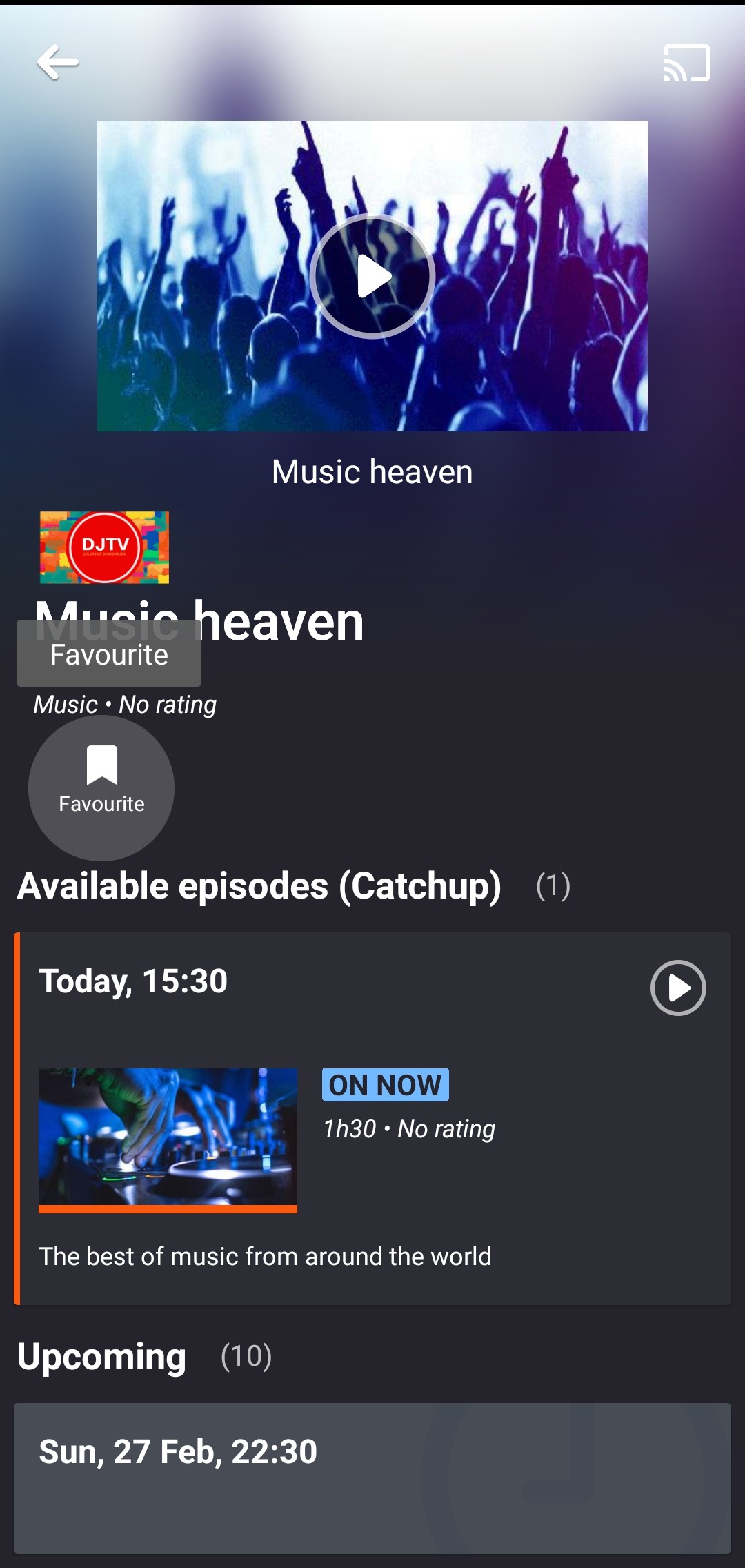Play the Today 15:30 catchup episode
Screen dimensions: 745x1568
(678, 988)
